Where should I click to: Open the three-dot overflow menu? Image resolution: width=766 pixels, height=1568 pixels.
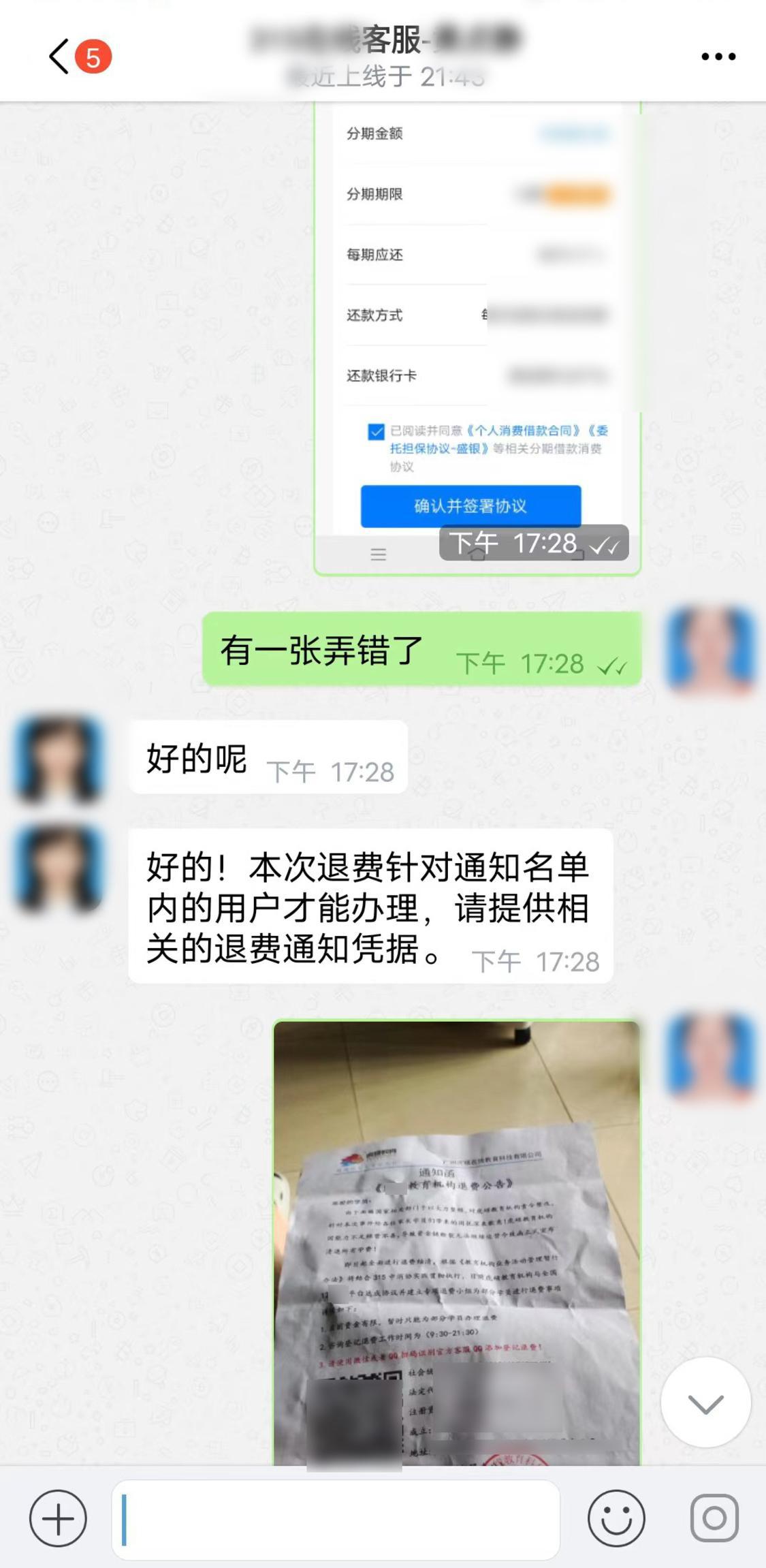pos(718,57)
